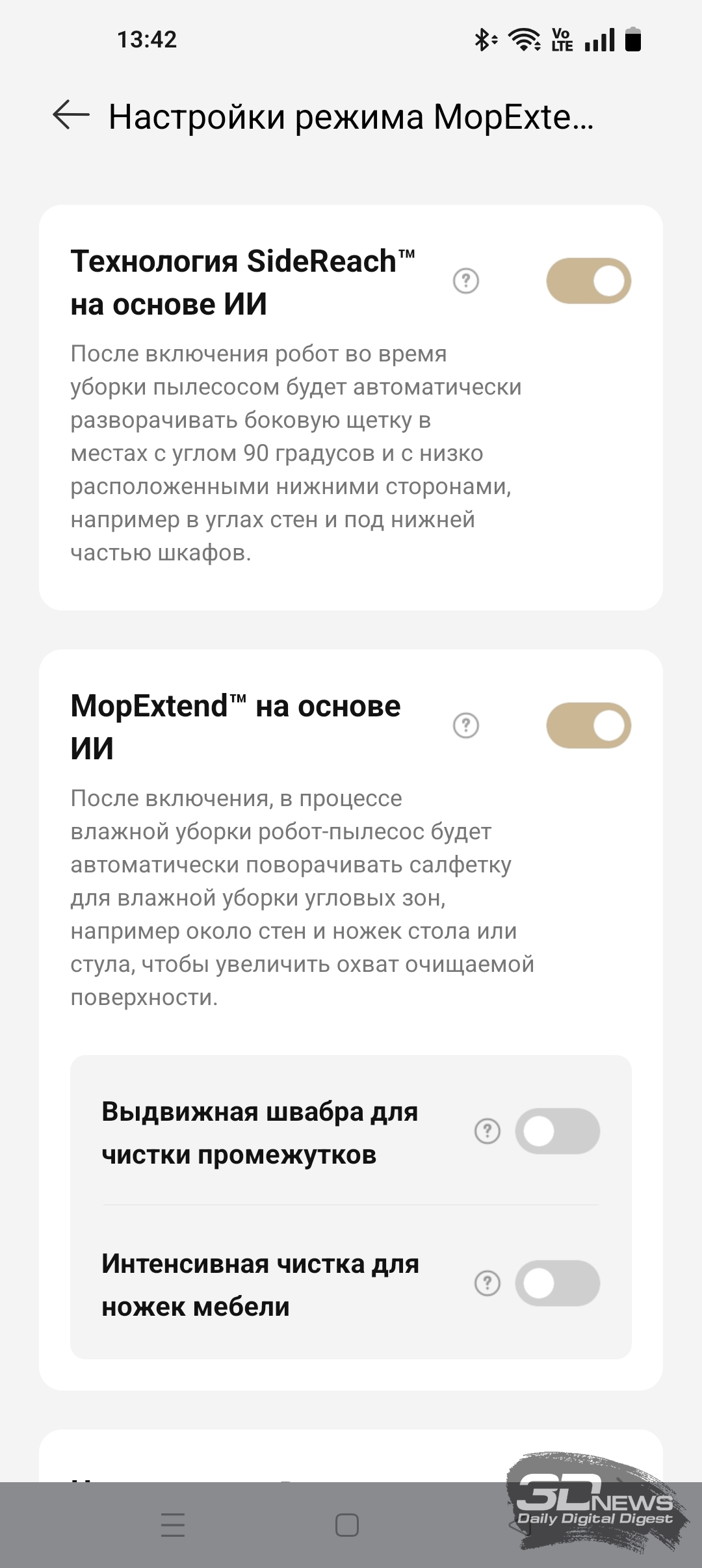Open help for Интенсивная чистка option
The width and height of the screenshot is (702, 1568).
487,1283
